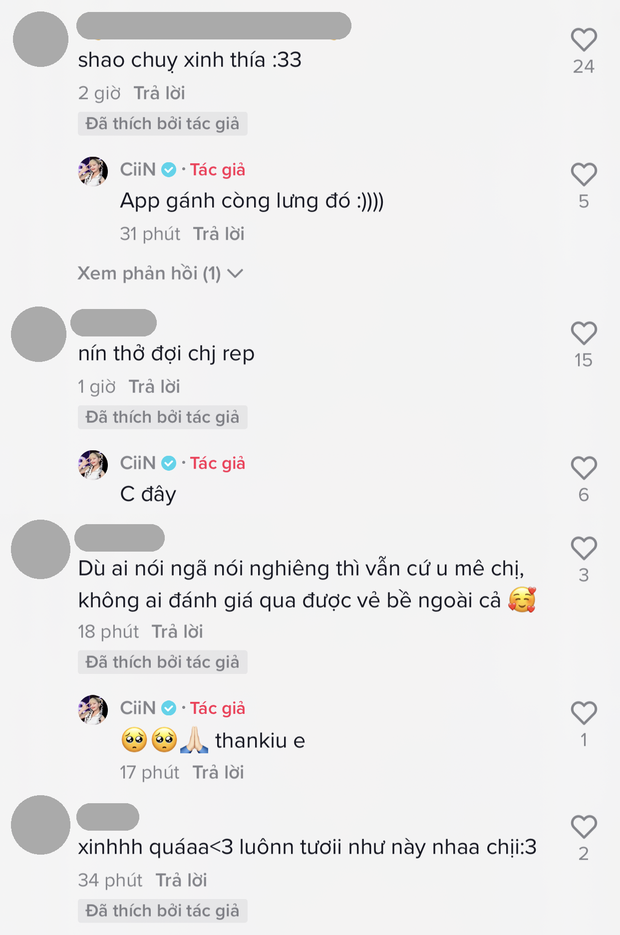This screenshot has width=620, height=935.
Task: Like the comment "shao chuỵ xinh thía :33"
Action: click(x=583, y=40)
